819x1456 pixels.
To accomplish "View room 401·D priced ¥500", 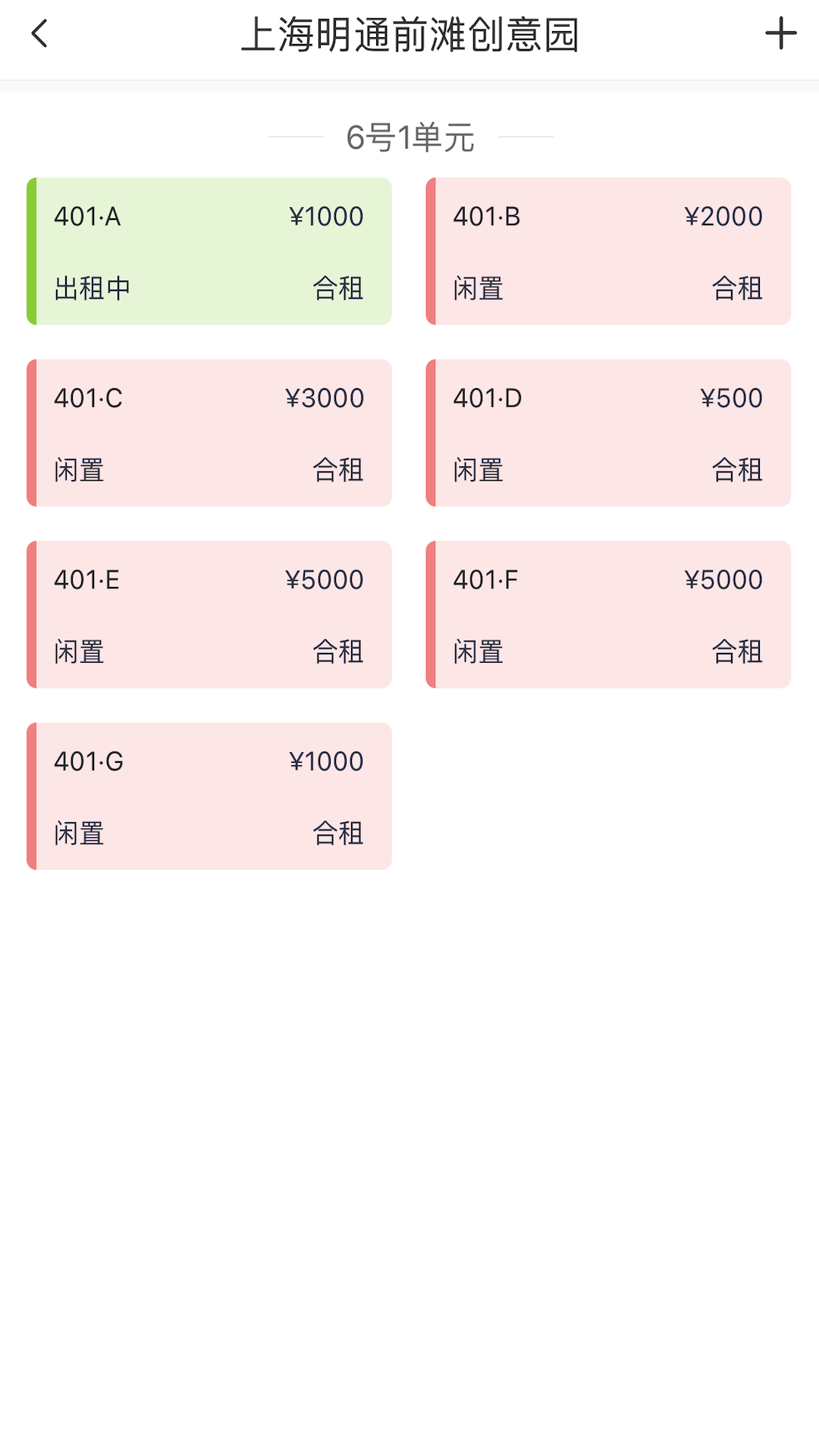I will [x=608, y=433].
